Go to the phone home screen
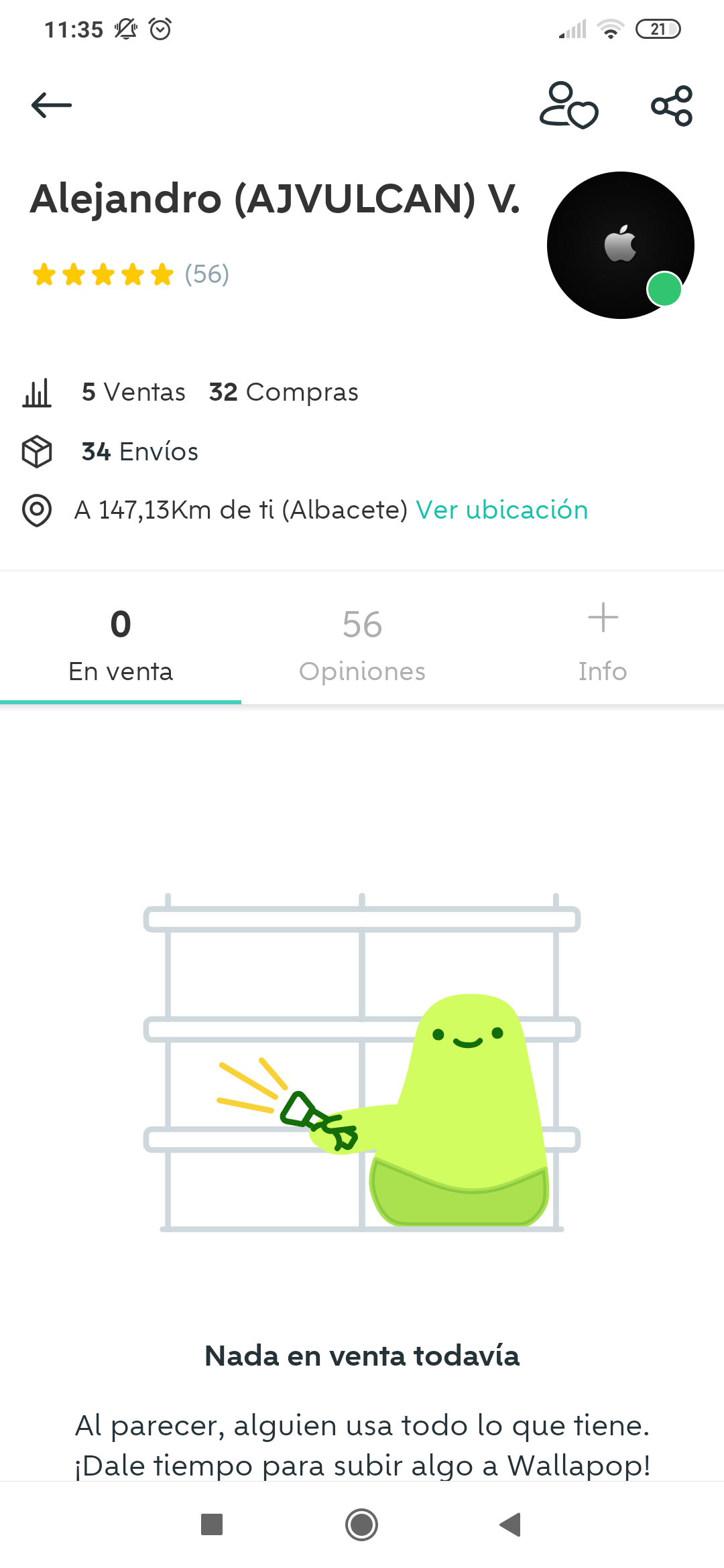 click(x=362, y=1524)
